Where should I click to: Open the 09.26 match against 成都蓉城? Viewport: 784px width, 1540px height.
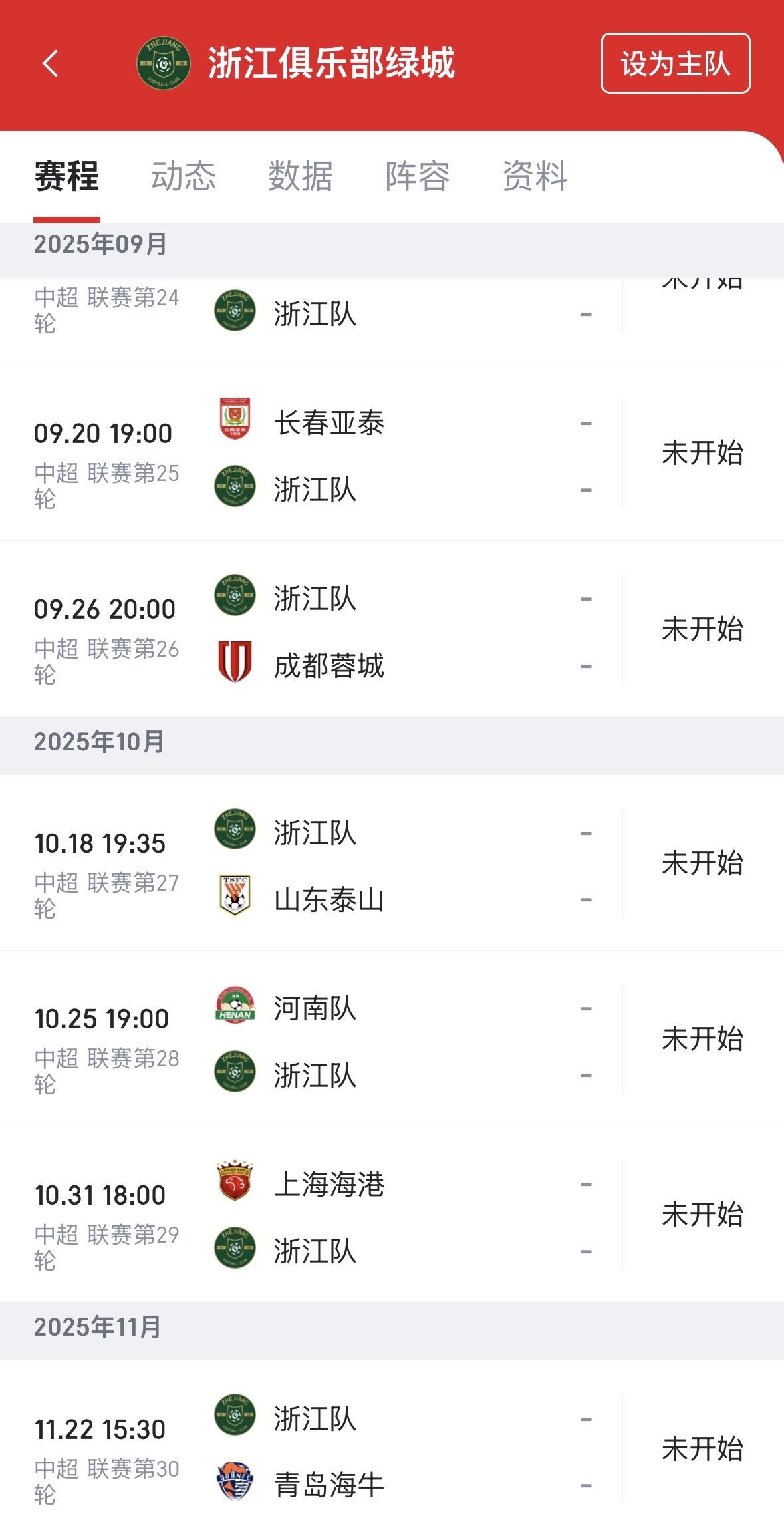pos(392,629)
